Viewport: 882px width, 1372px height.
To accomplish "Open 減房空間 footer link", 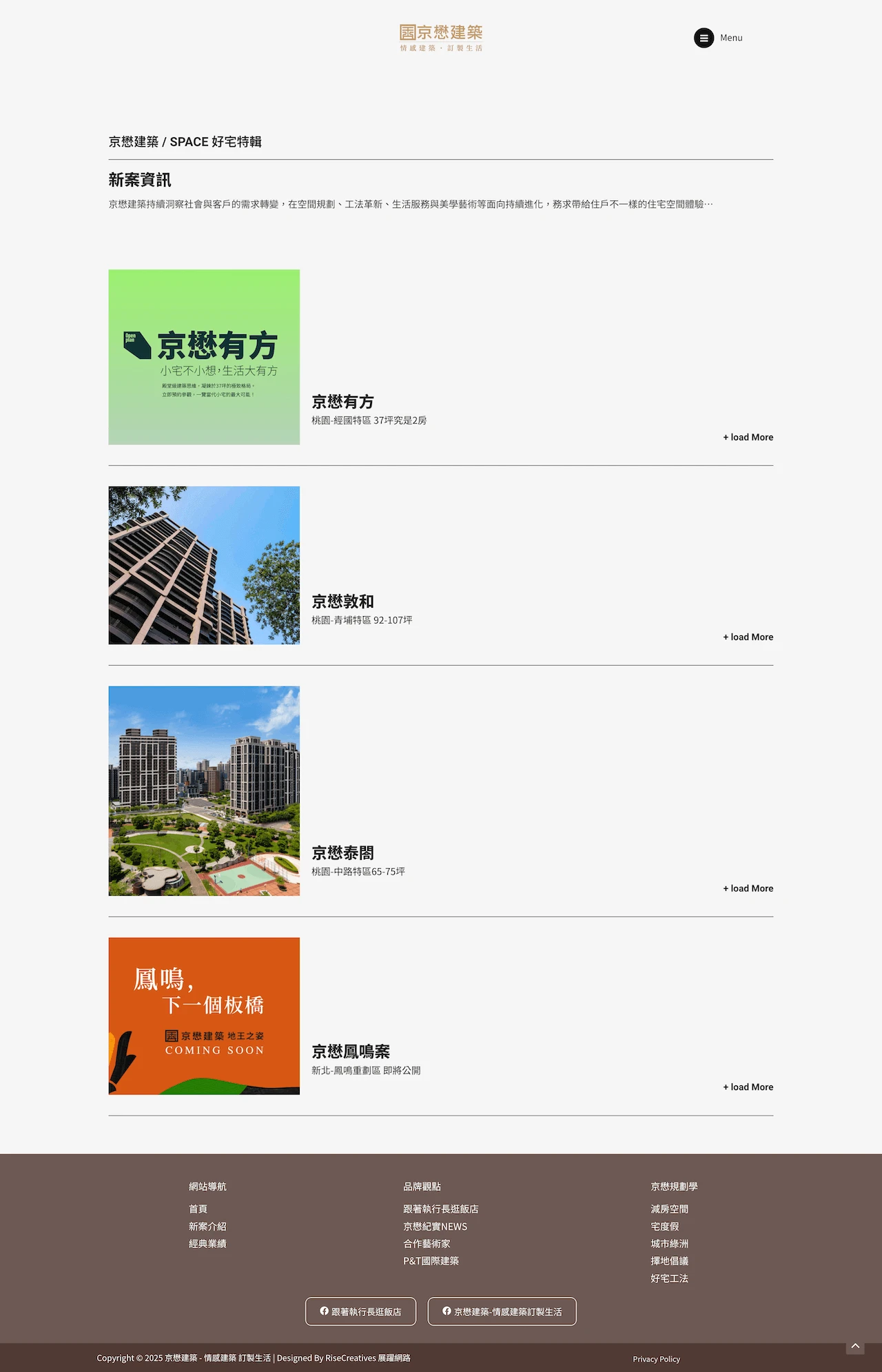I will [669, 1209].
